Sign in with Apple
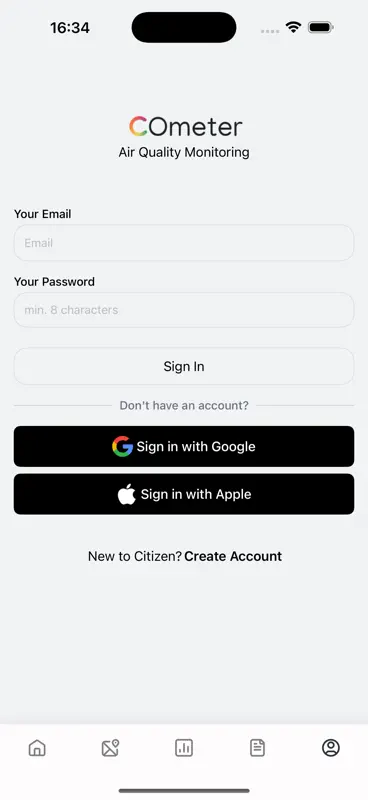The image size is (368, 800). coord(184,494)
